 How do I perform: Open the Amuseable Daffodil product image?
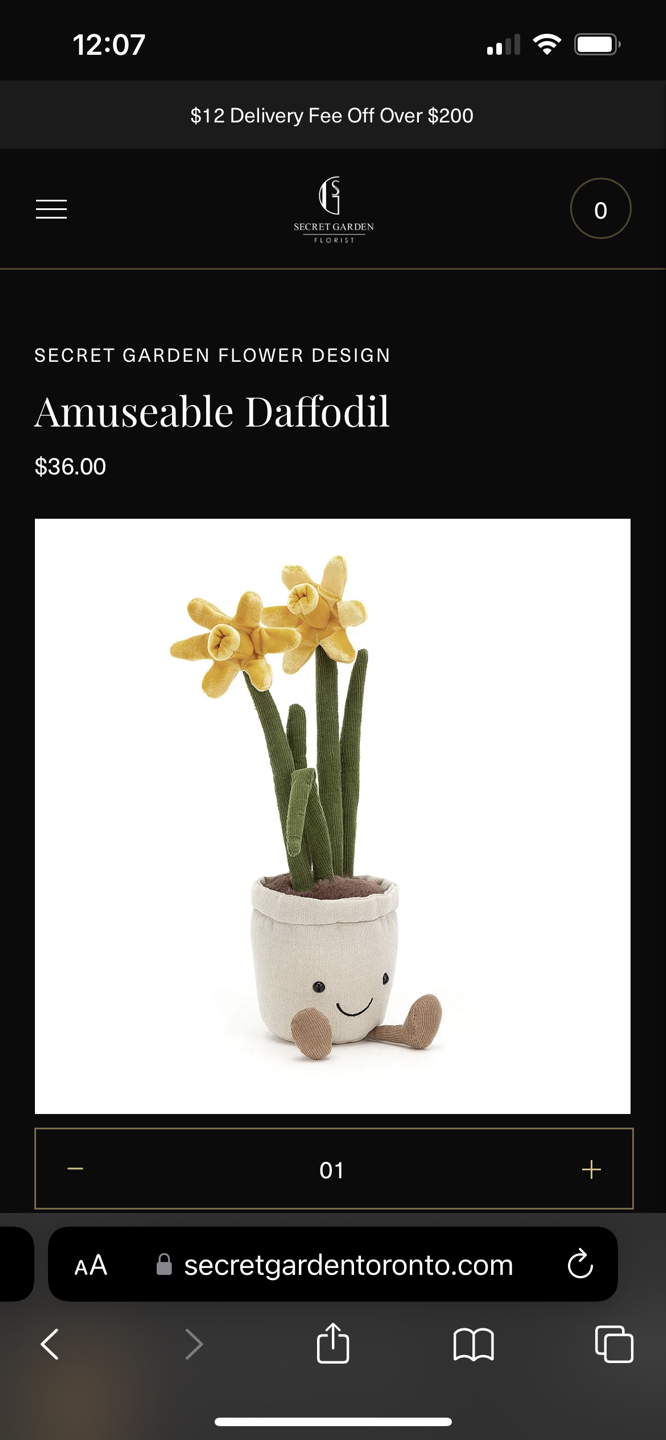(332, 815)
